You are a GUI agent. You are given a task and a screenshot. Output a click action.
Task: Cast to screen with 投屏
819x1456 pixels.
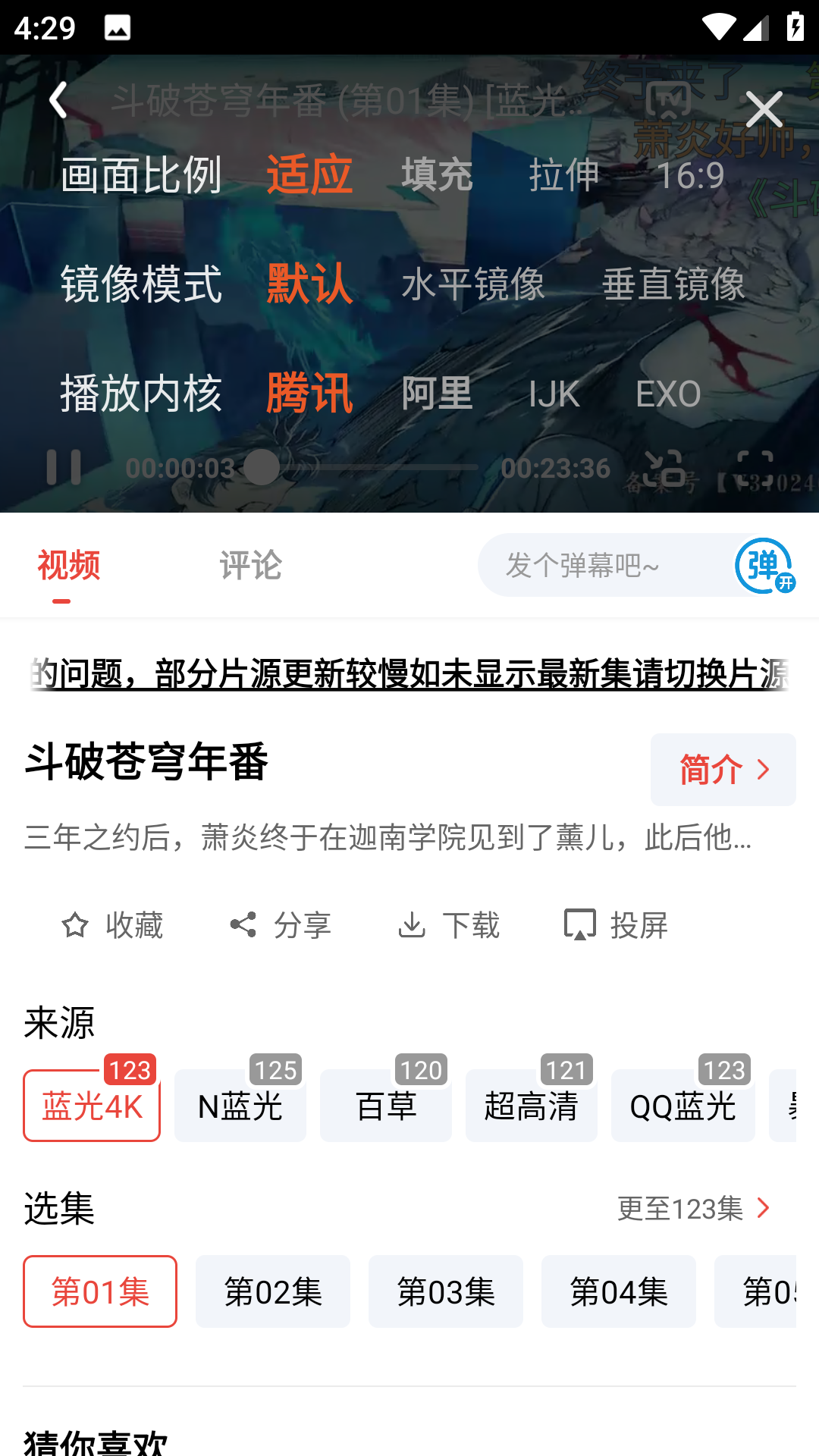coord(617,925)
